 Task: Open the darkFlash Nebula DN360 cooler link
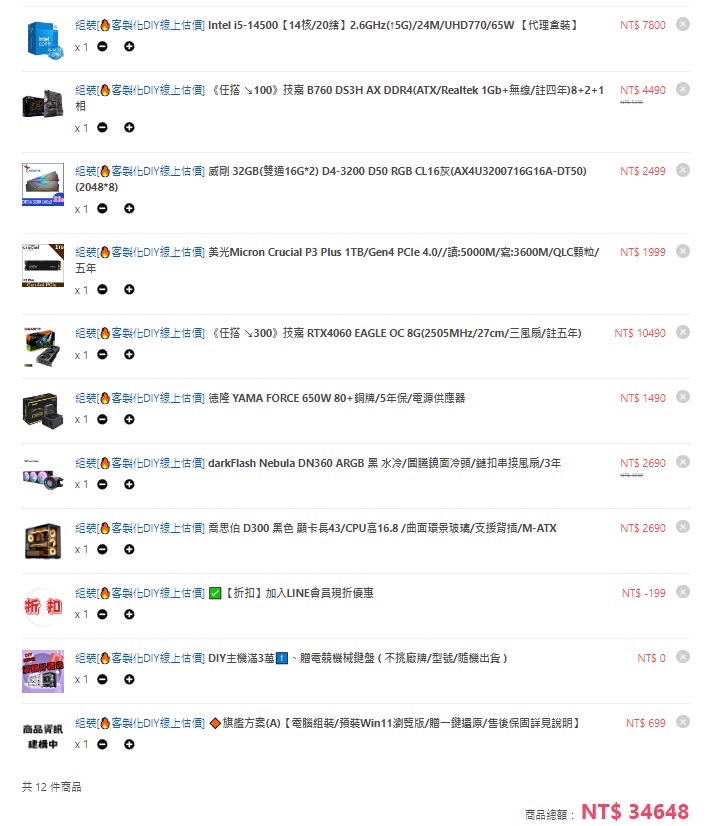384,463
